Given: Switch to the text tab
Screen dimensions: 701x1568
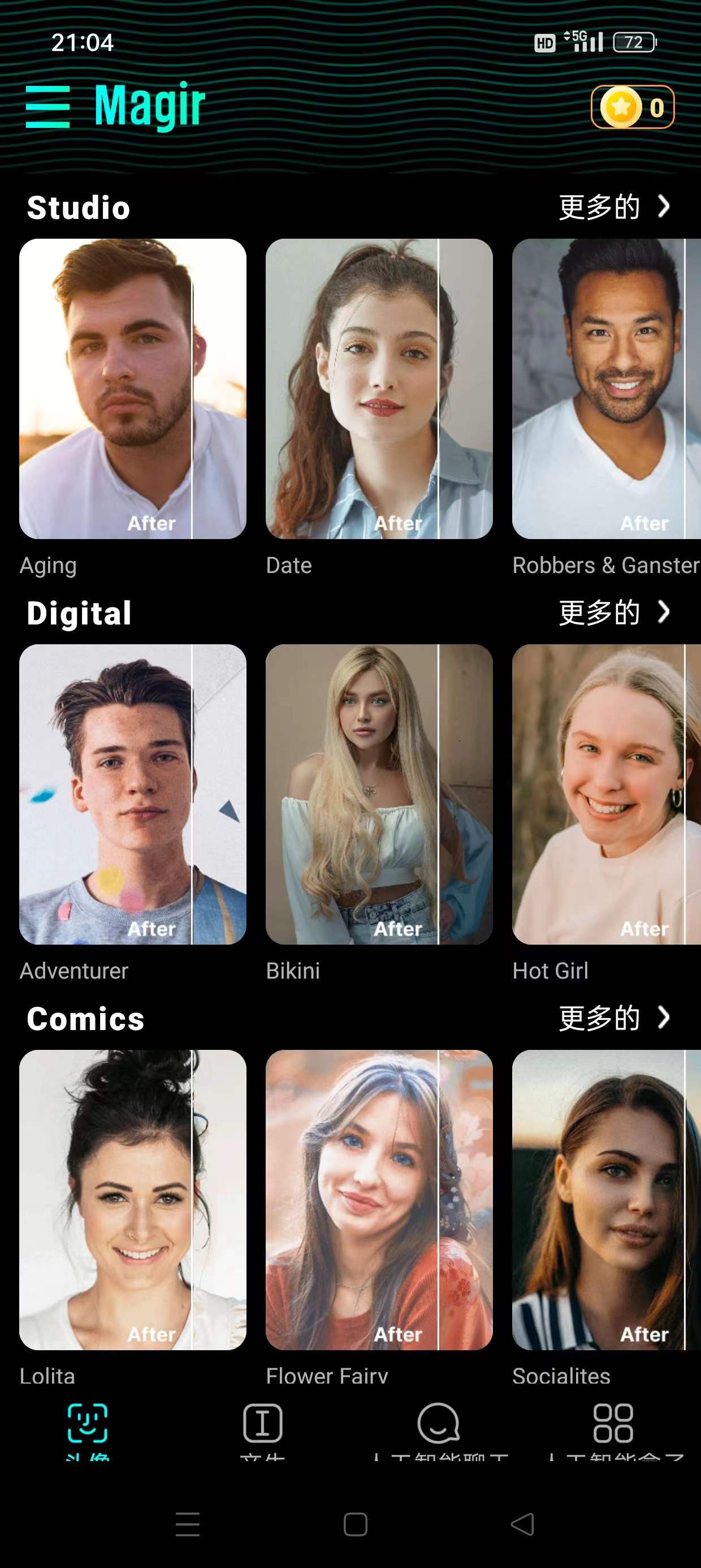Looking at the screenshot, I should click(263, 1425).
